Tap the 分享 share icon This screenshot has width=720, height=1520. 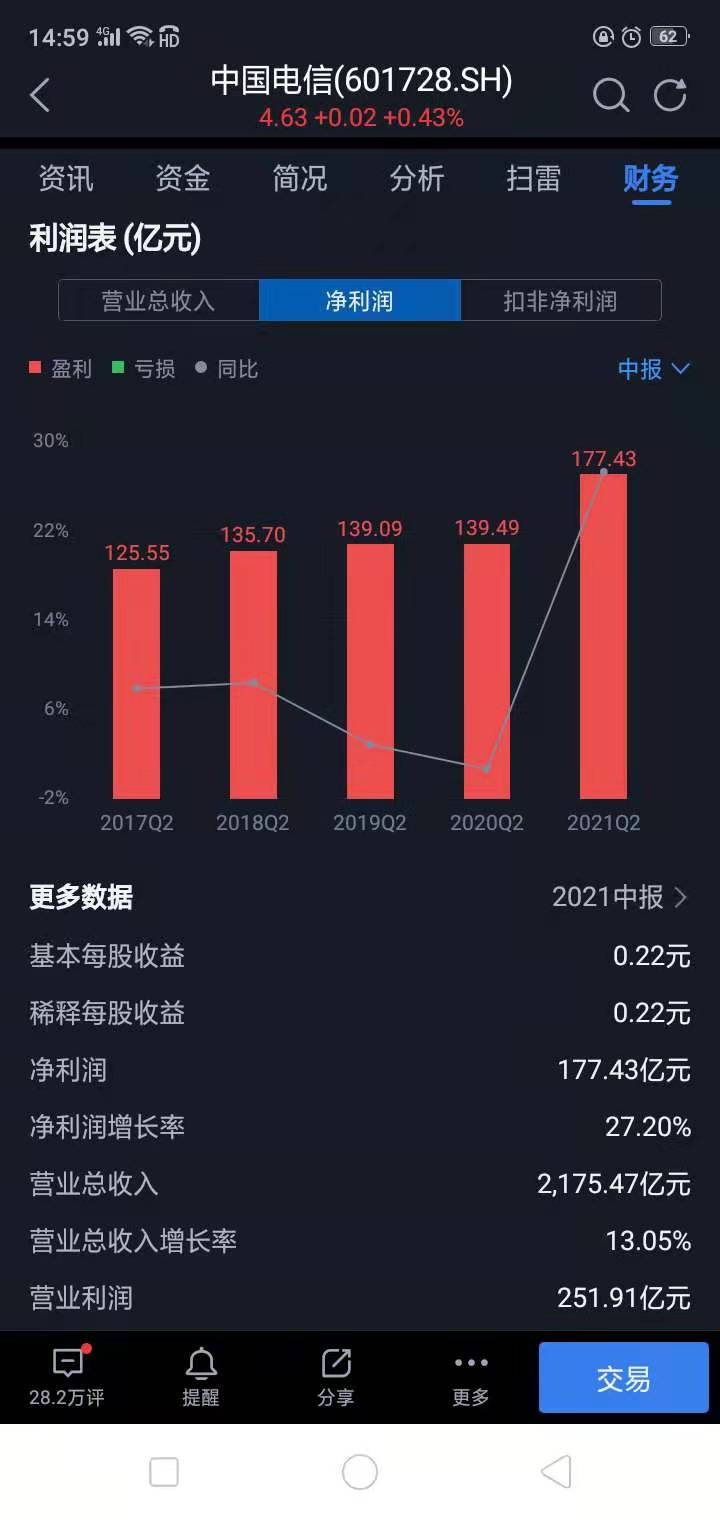click(336, 1375)
